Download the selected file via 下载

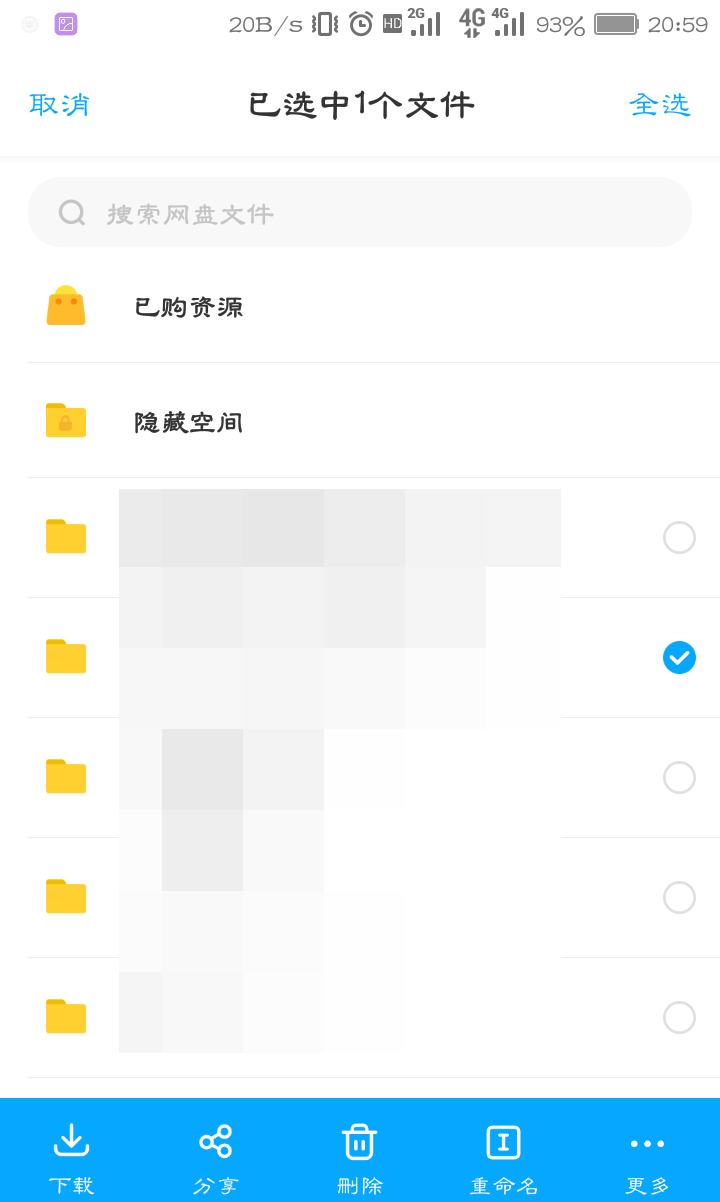(71, 1155)
